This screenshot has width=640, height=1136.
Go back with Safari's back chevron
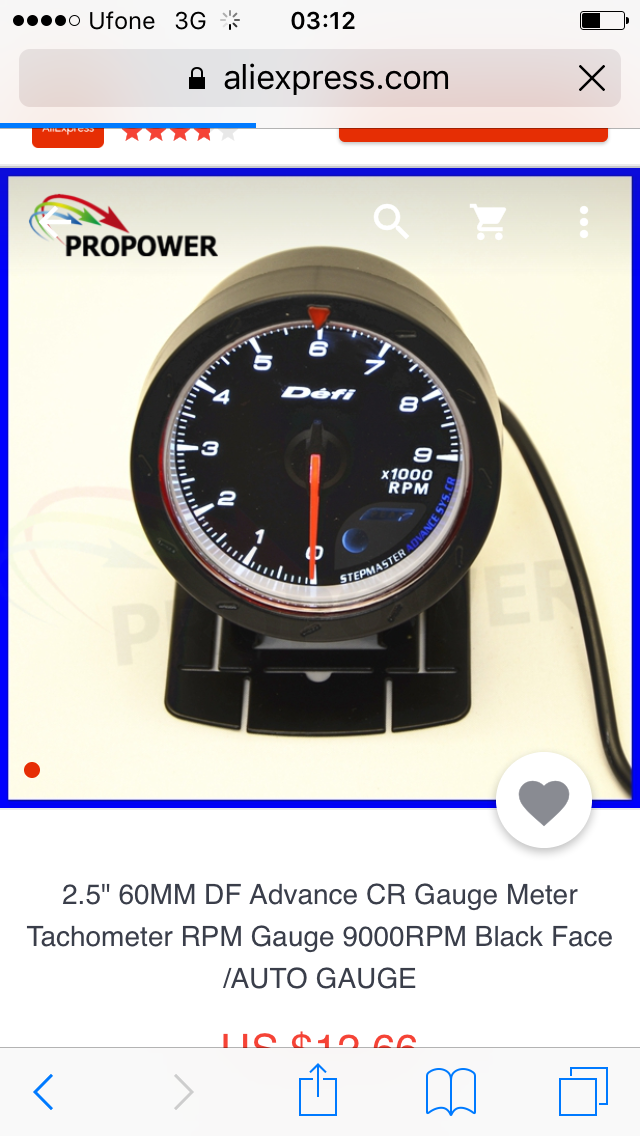coord(43,1091)
